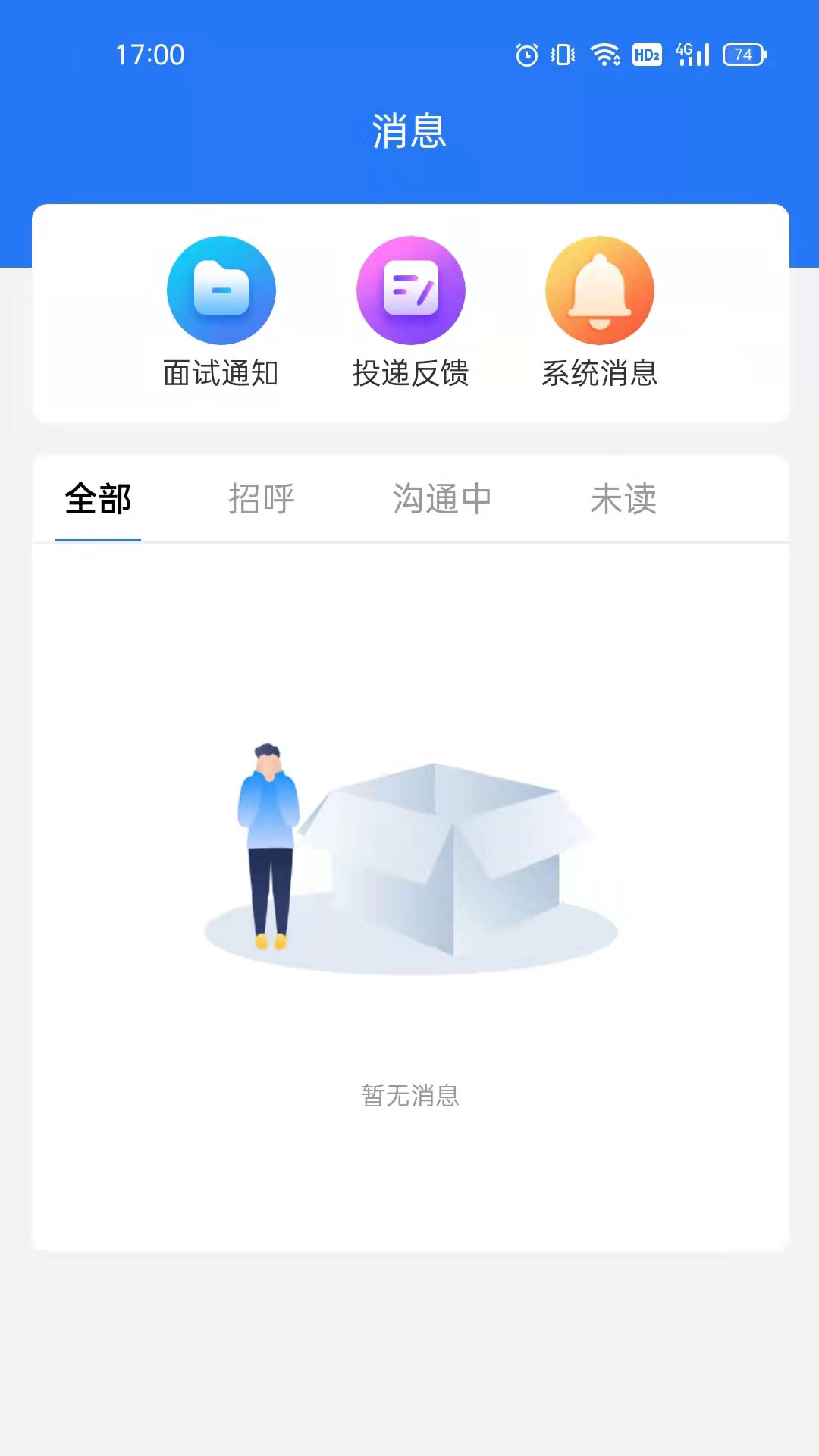Click the 暂无消息 empty state text
Viewport: 819px width, 1456px height.
coord(409,1094)
